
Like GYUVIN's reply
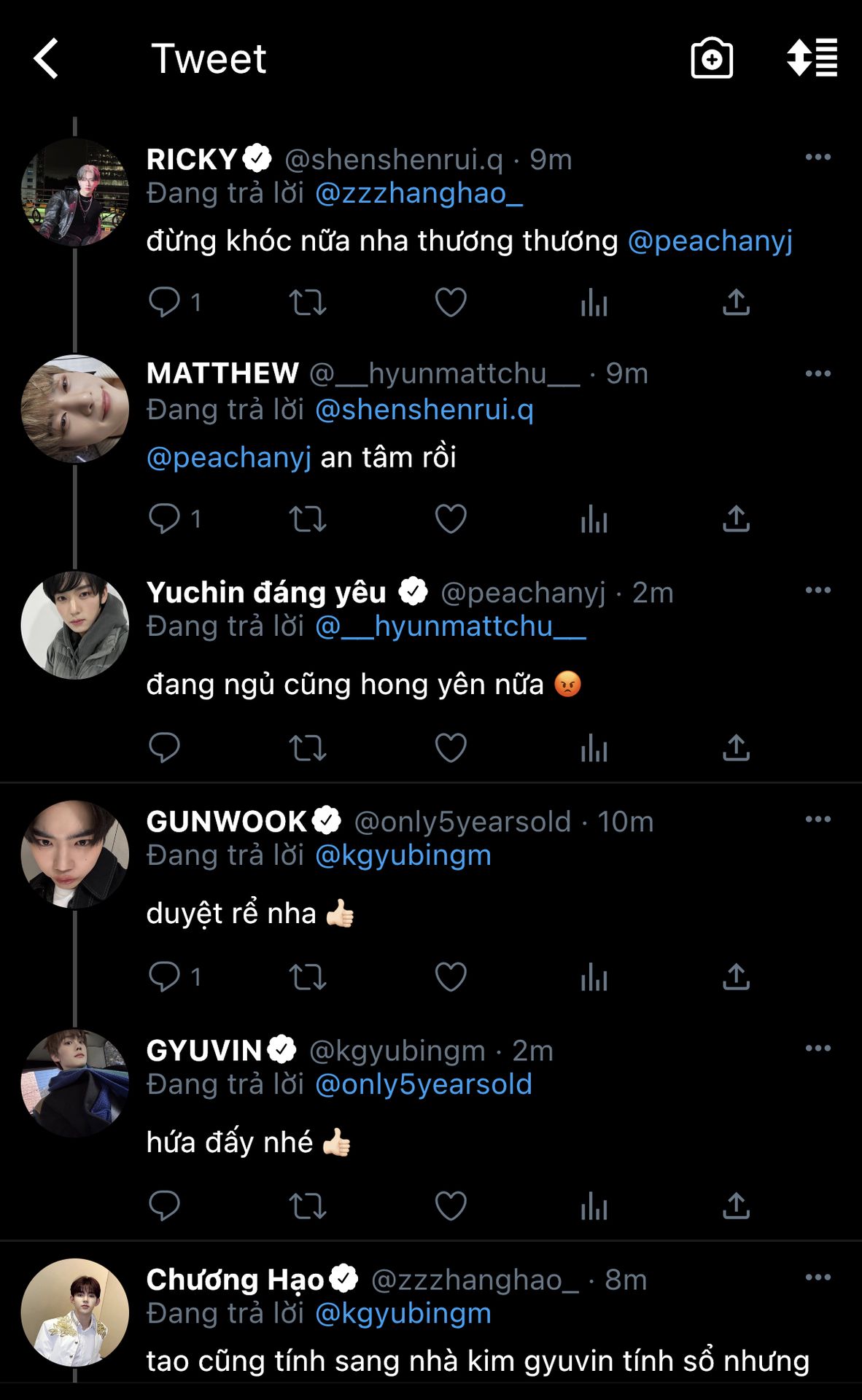pyautogui.click(x=451, y=1206)
